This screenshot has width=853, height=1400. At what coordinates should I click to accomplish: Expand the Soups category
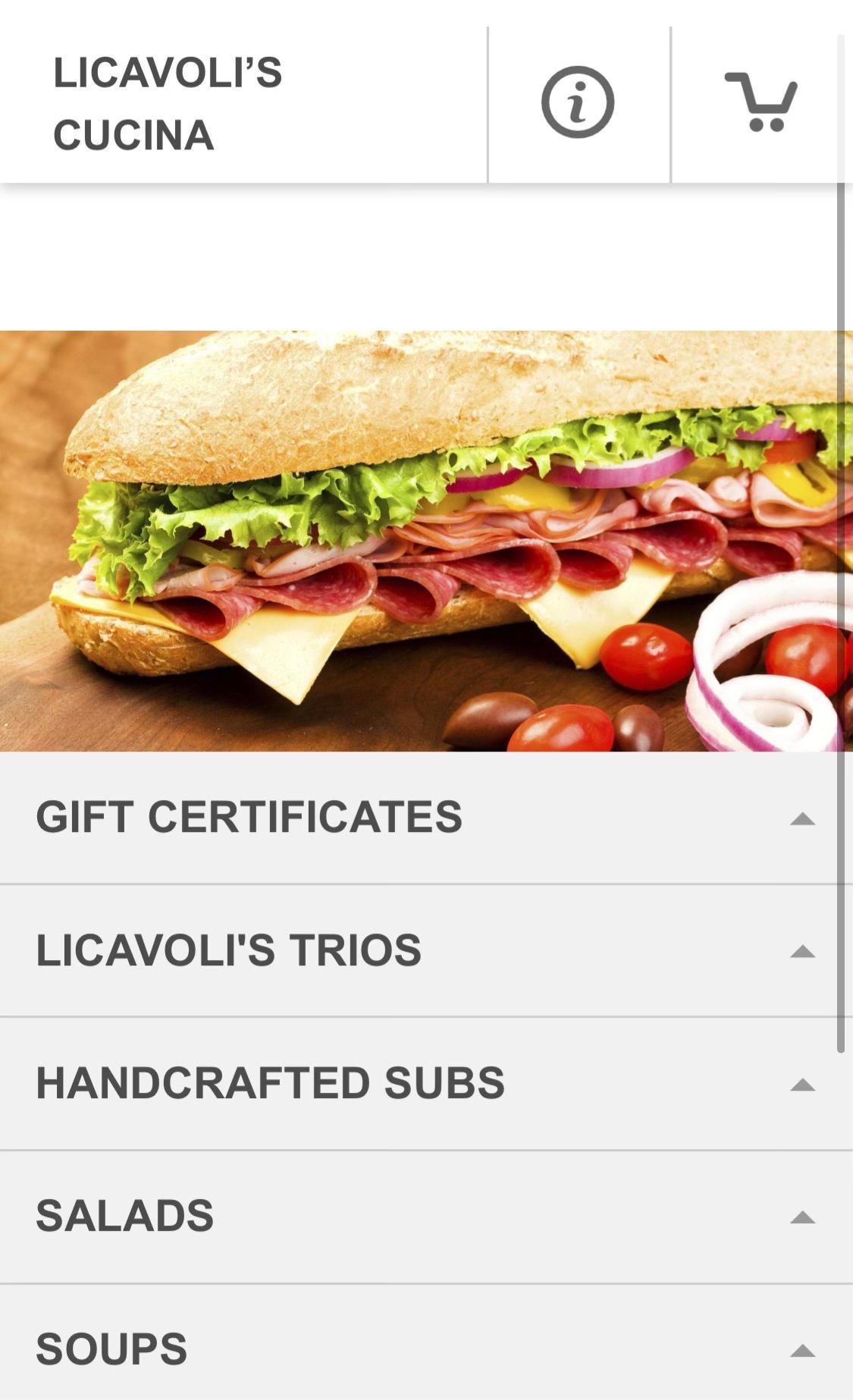click(x=425, y=1349)
